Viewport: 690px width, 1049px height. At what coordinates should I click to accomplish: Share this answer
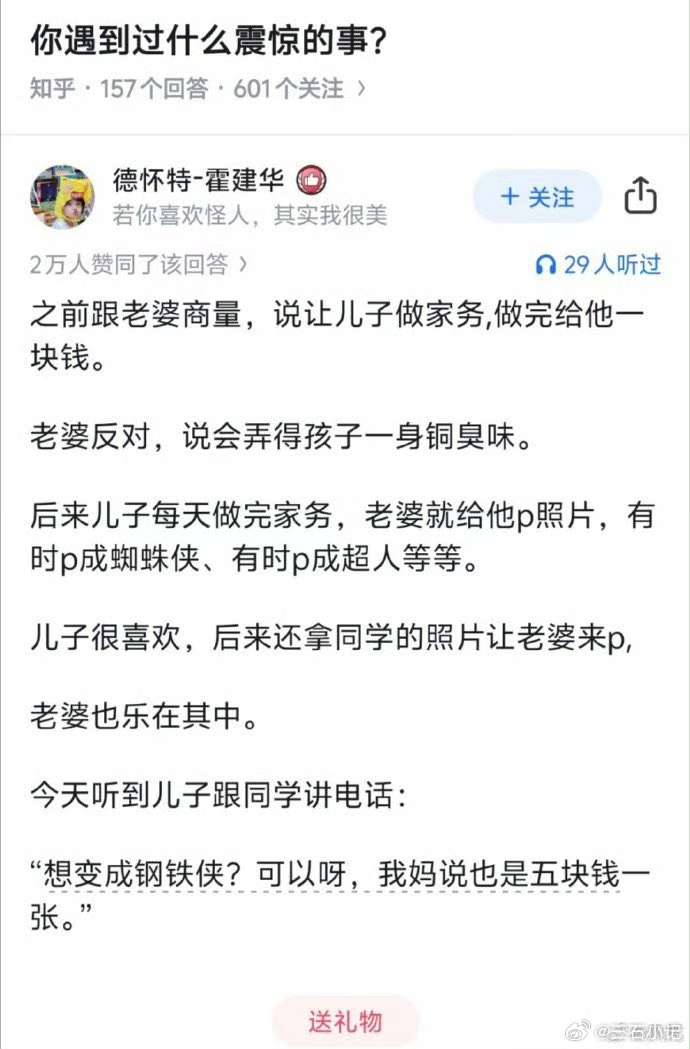pos(640,197)
